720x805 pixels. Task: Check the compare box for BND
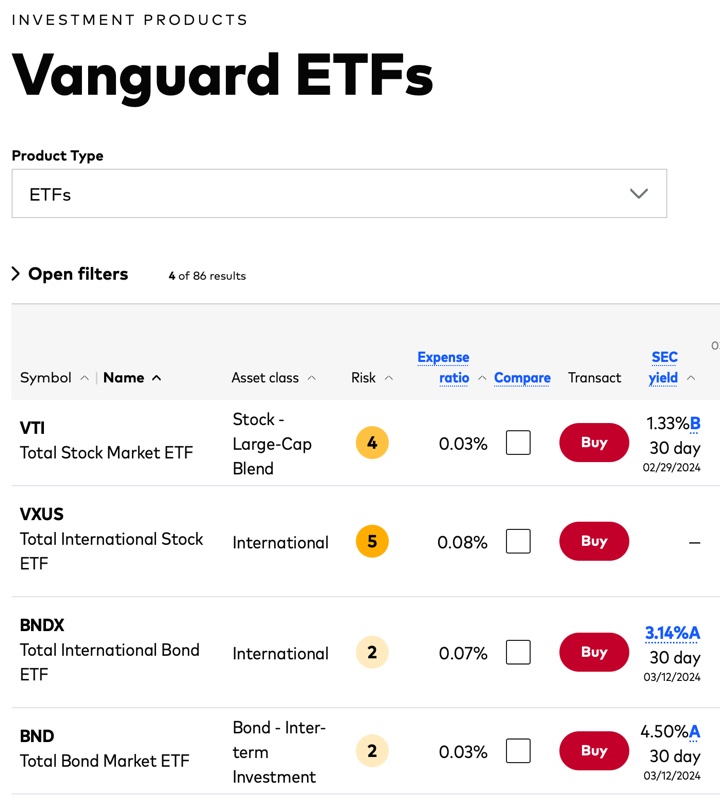click(x=518, y=751)
